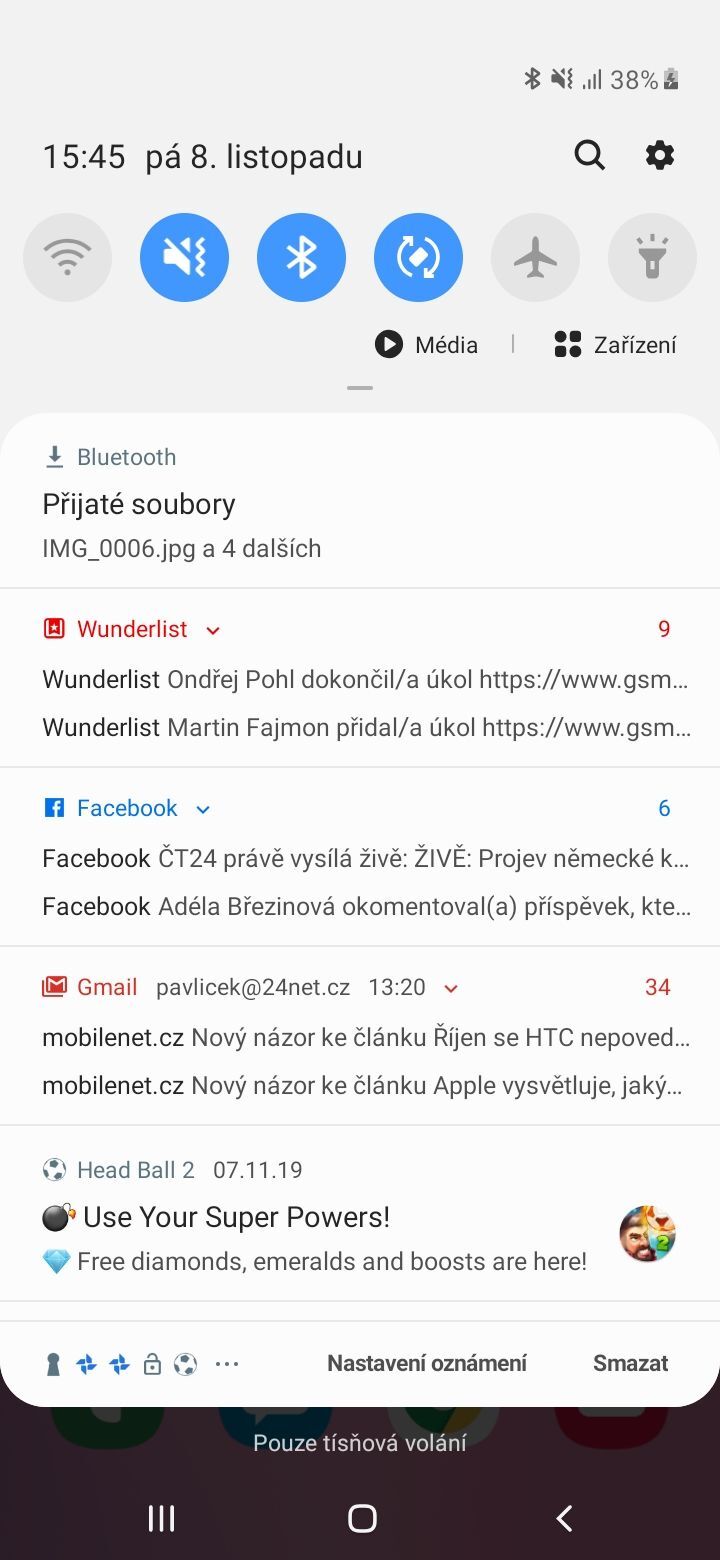Image resolution: width=720 pixels, height=1560 pixels.
Task: Expand the Facebook notification group
Action: tap(203, 809)
